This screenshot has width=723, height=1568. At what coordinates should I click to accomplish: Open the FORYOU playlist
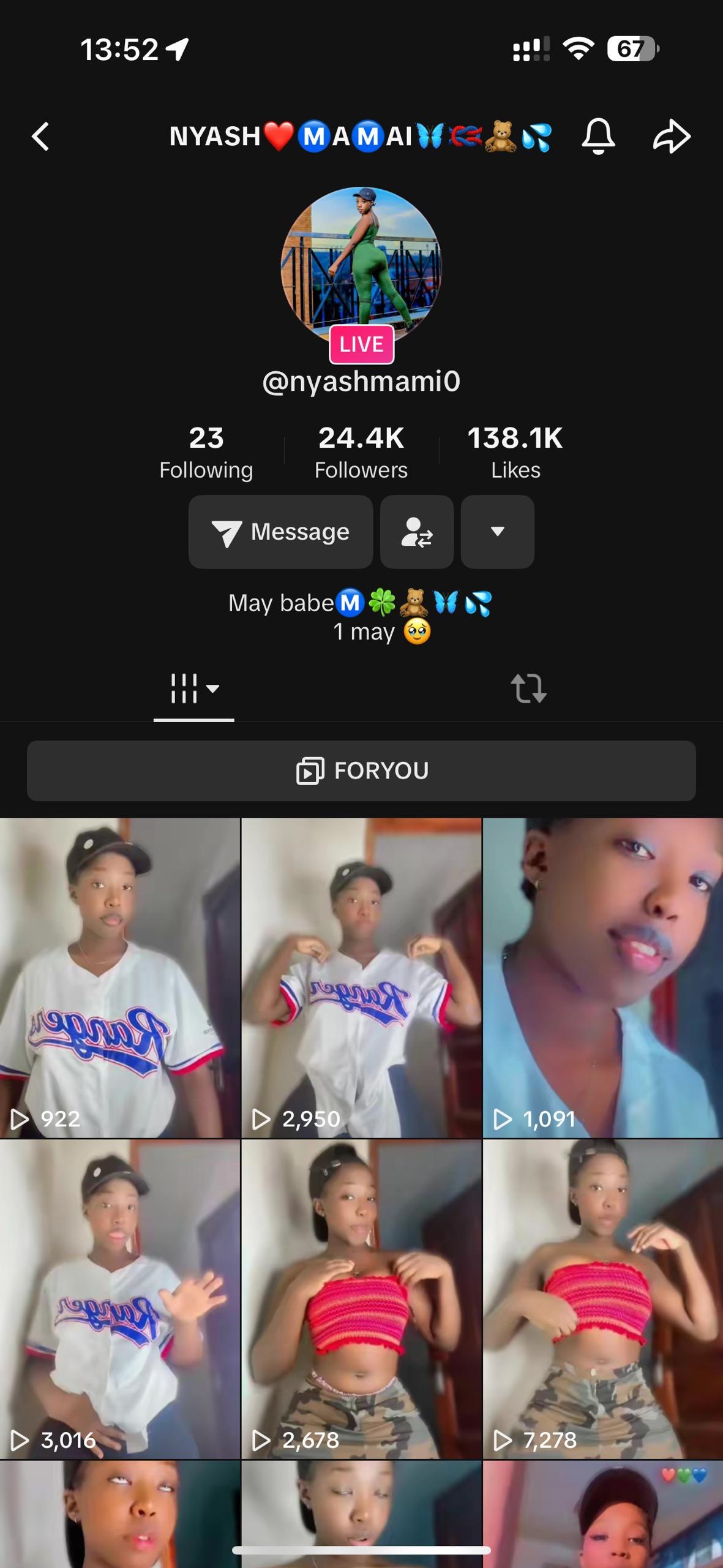pyautogui.click(x=361, y=771)
